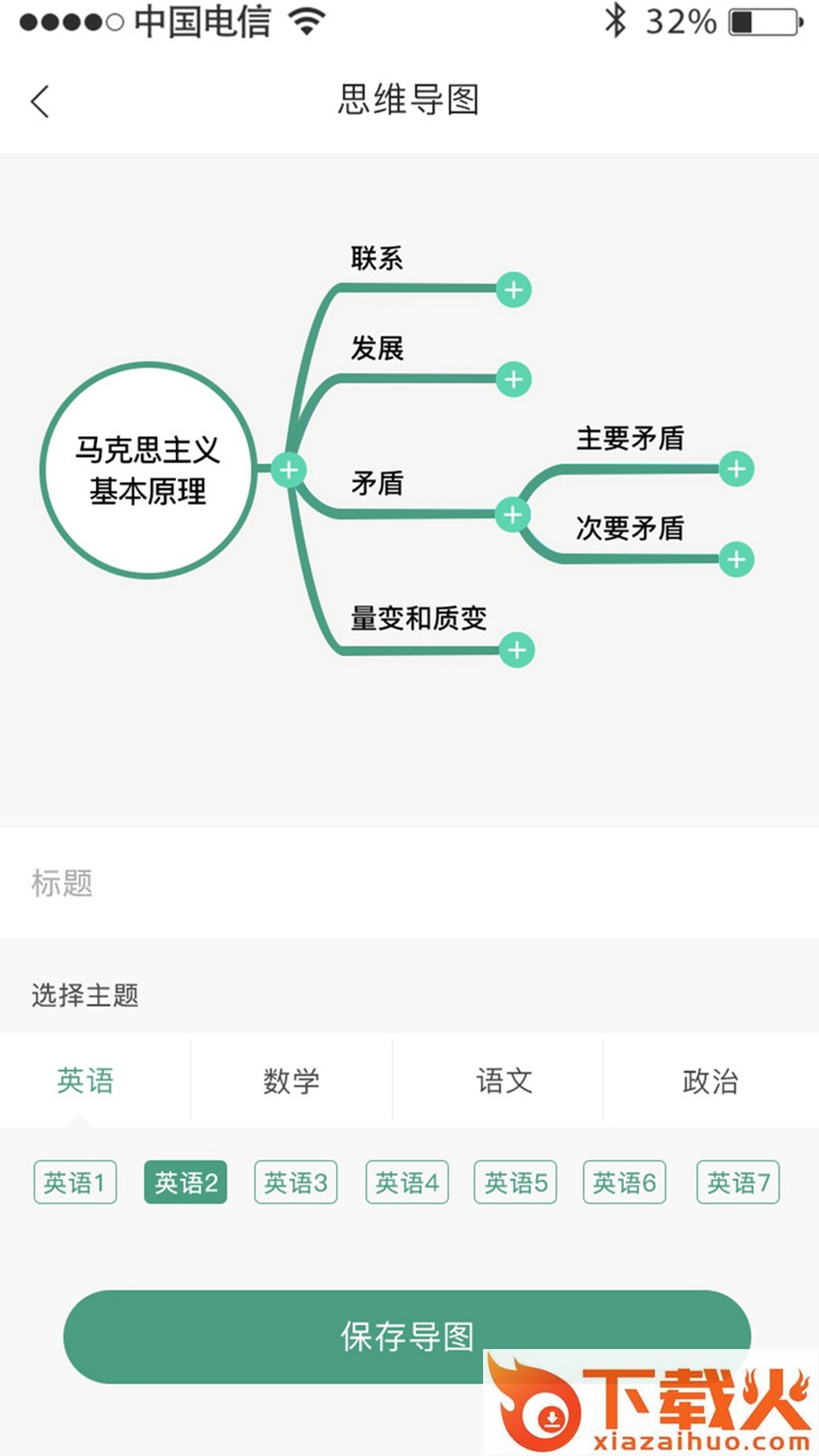Tap the plus next to 主要矛盾
The width and height of the screenshot is (819, 1456).
point(736,469)
